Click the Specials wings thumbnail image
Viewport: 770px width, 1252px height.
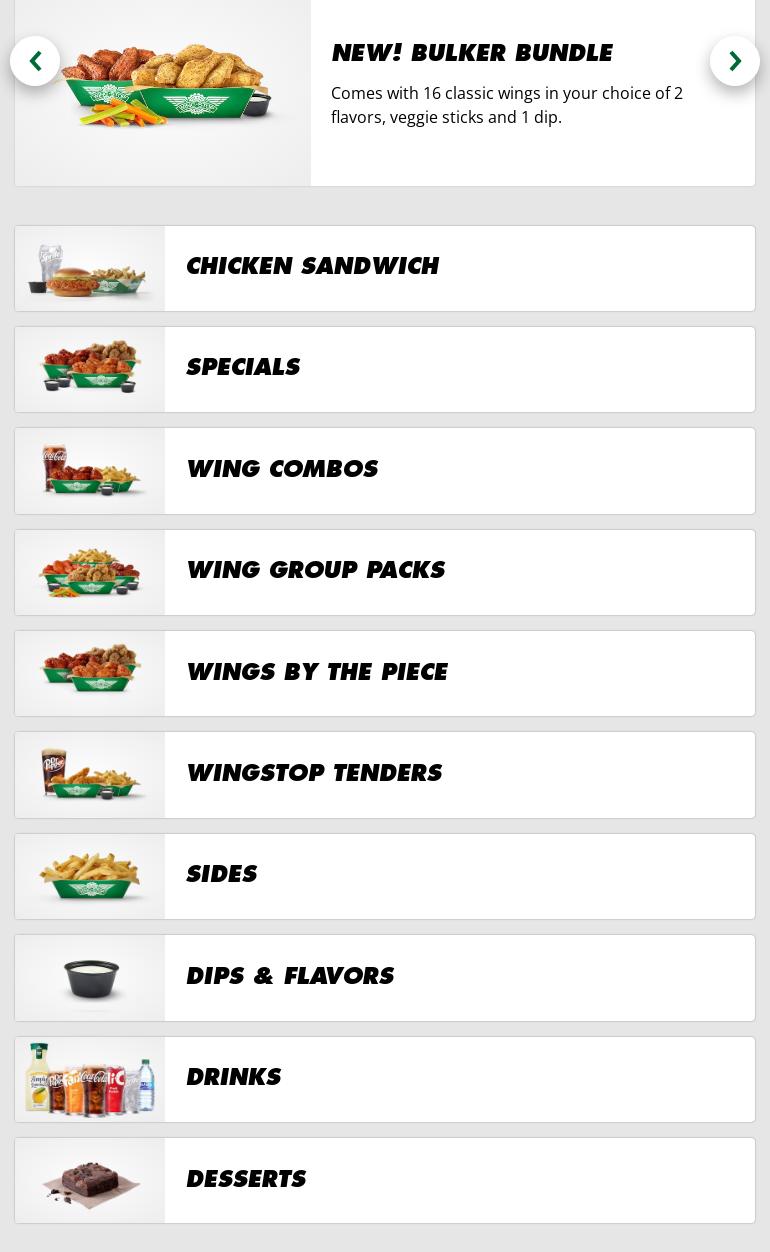tap(90, 369)
